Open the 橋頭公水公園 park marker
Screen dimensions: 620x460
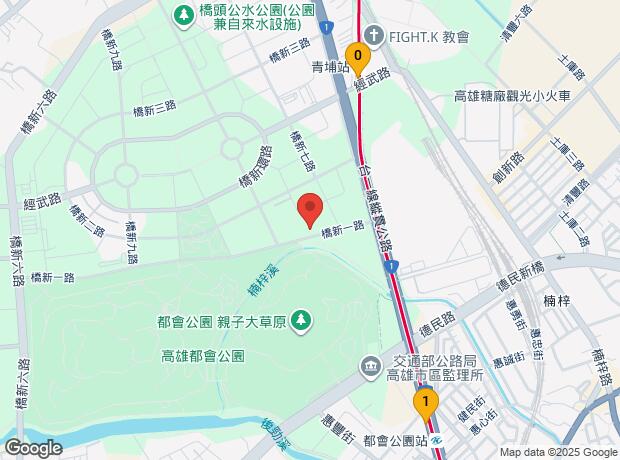tap(185, 15)
